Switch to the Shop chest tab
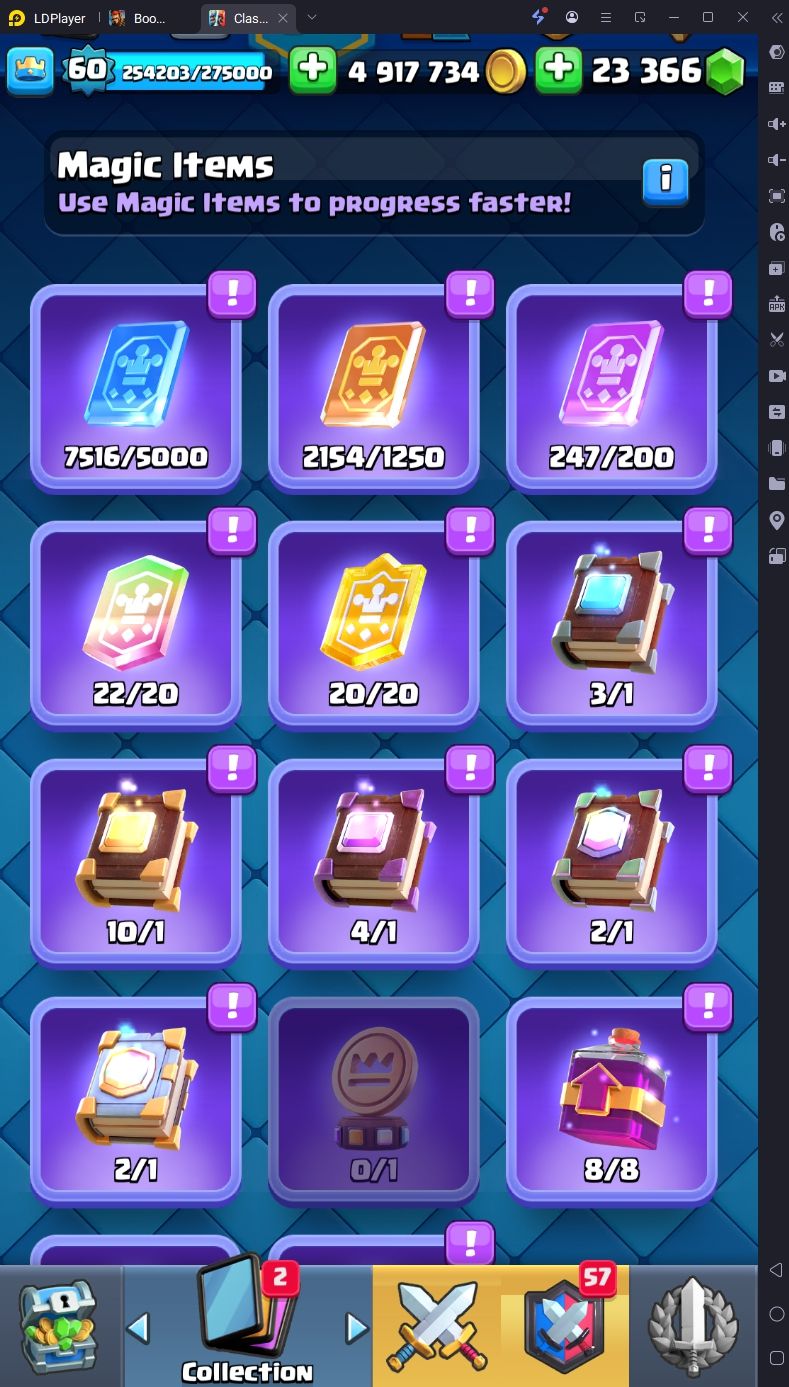 pos(60,1326)
